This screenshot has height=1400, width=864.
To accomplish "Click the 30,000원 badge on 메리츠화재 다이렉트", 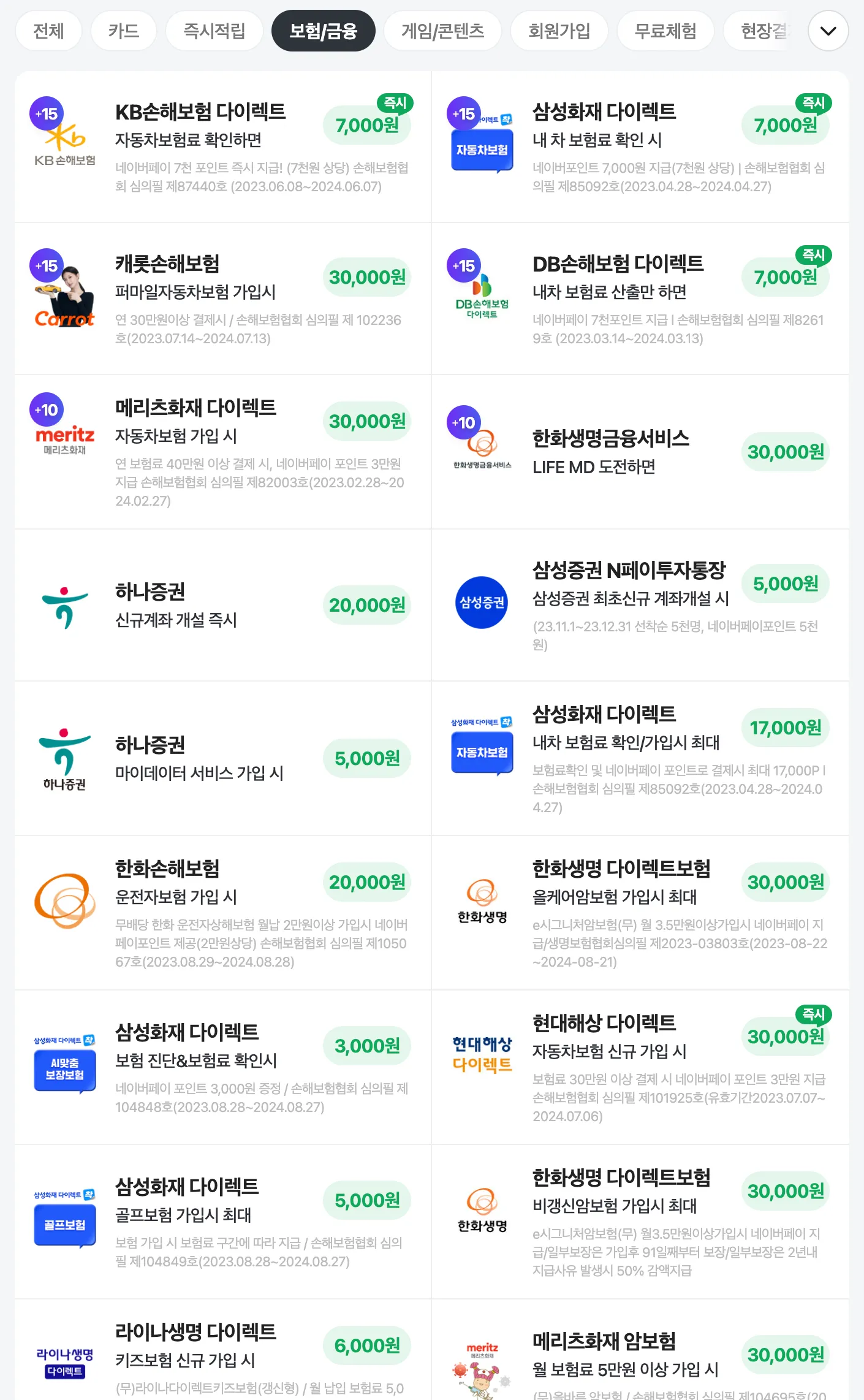I will (366, 421).
